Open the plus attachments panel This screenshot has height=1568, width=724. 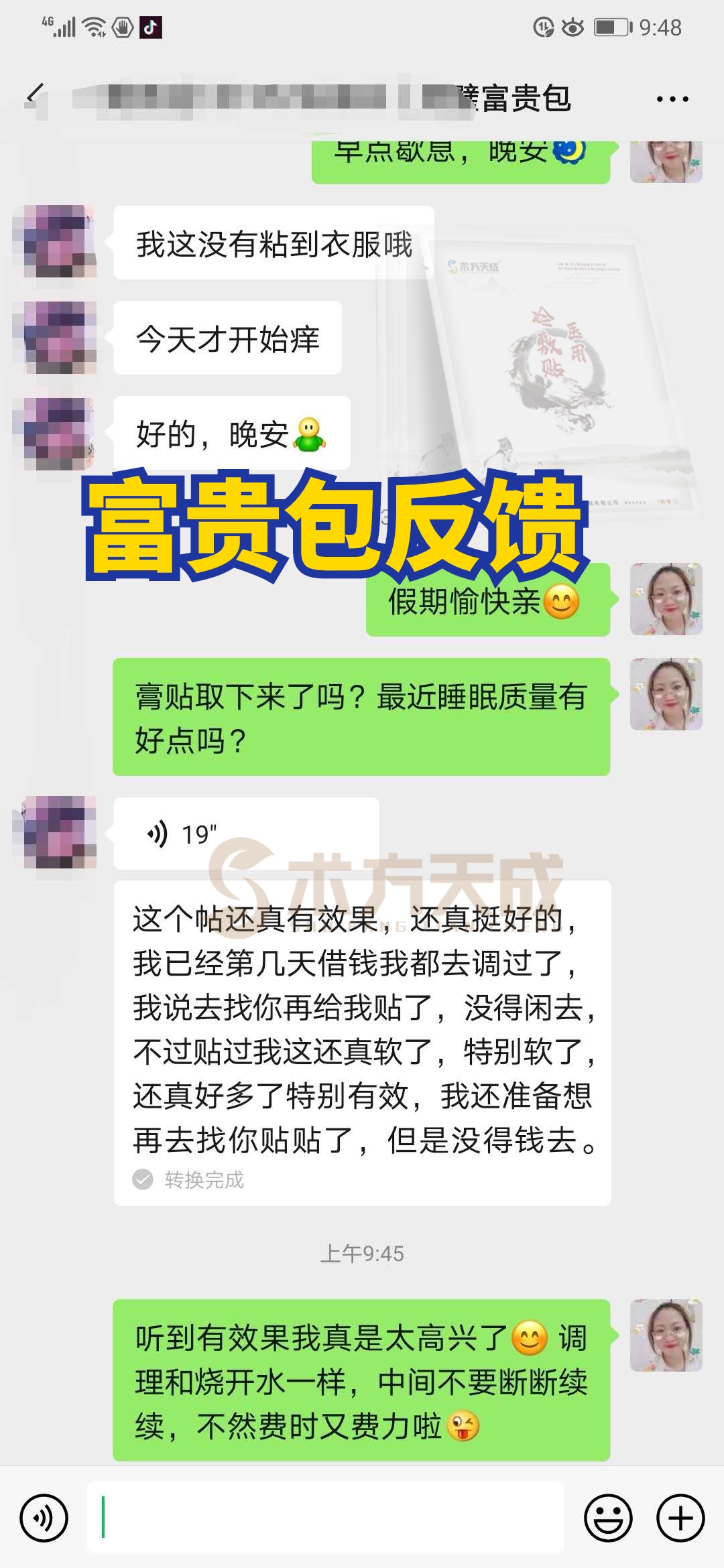(x=680, y=1518)
